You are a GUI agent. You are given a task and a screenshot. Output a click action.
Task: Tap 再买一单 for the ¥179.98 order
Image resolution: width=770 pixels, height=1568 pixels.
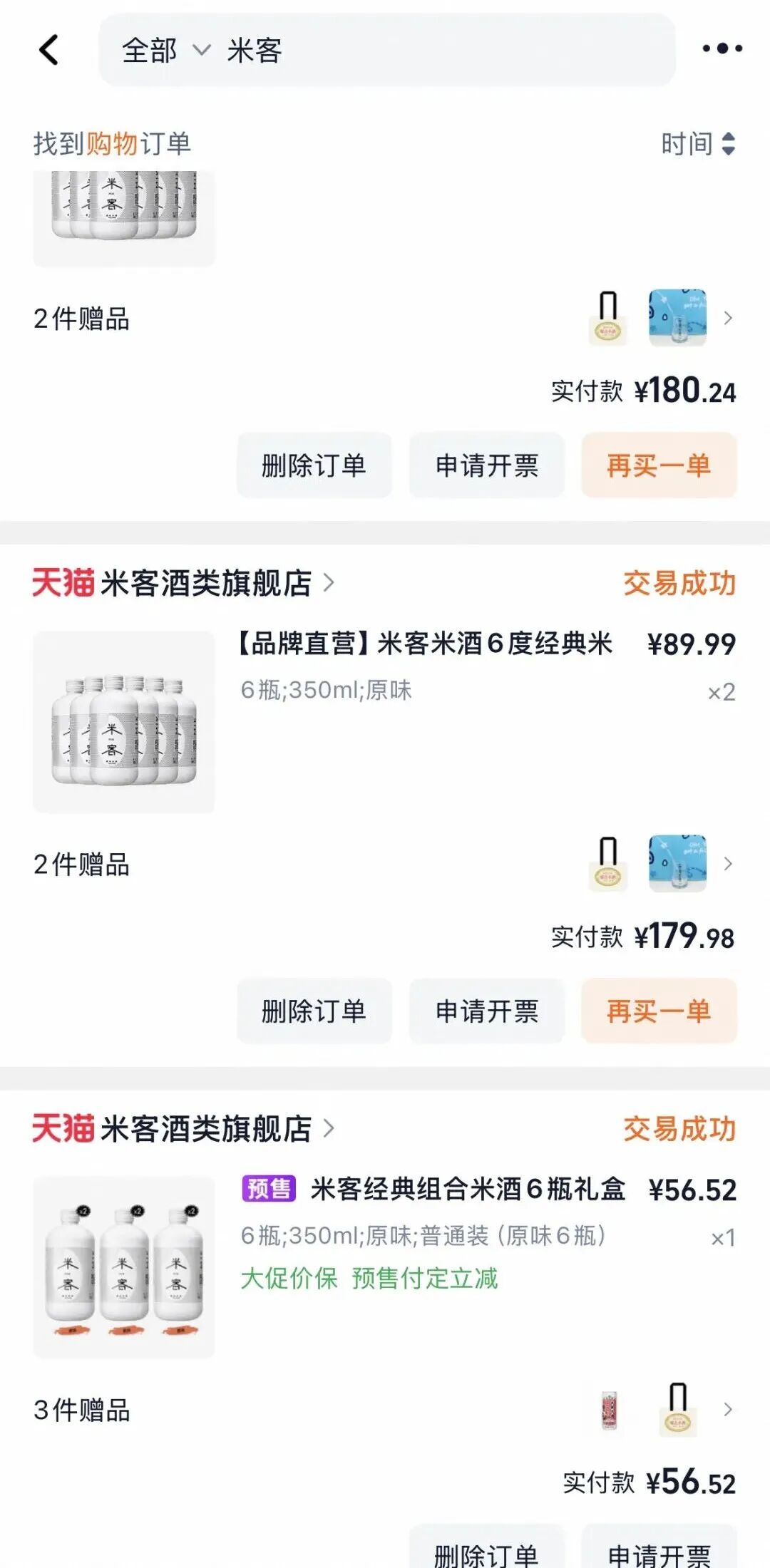point(659,1011)
